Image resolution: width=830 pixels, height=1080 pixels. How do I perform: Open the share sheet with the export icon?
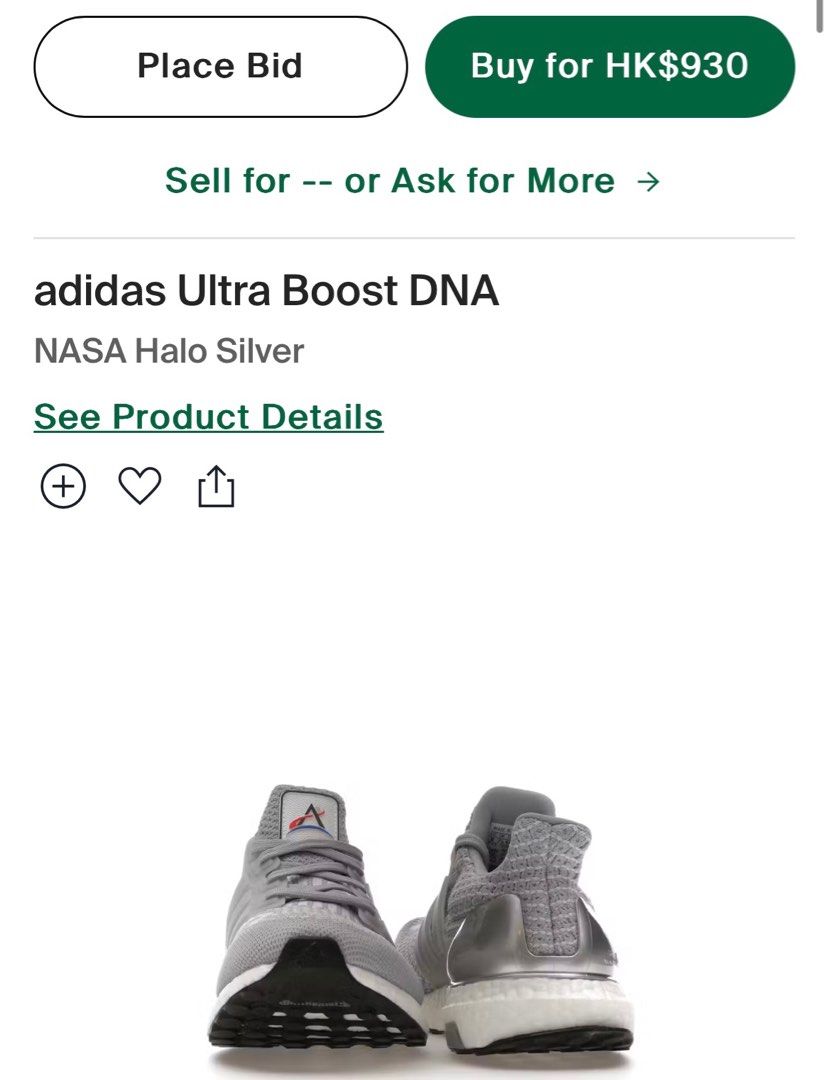pos(218,484)
